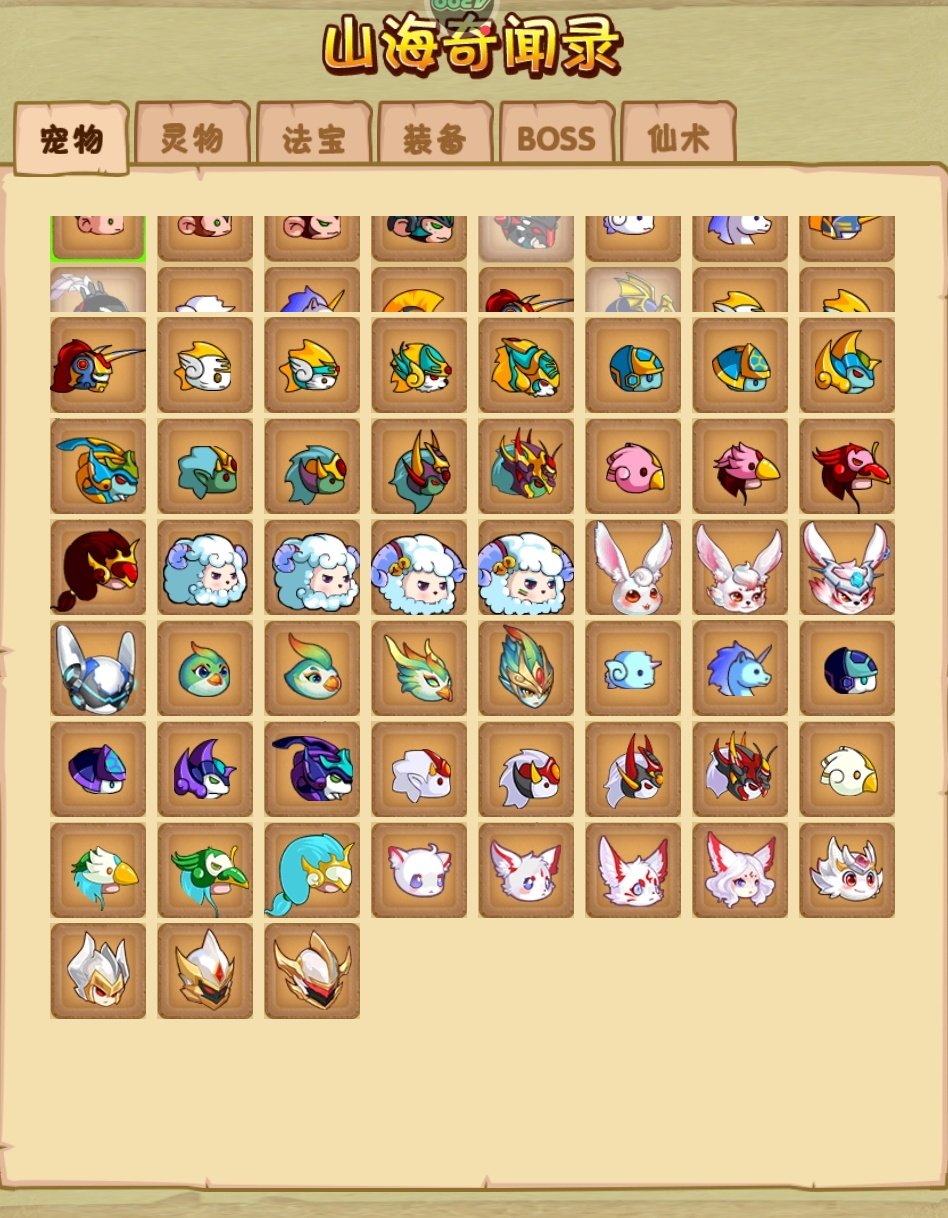Switch to the BOSS tab

[556, 138]
